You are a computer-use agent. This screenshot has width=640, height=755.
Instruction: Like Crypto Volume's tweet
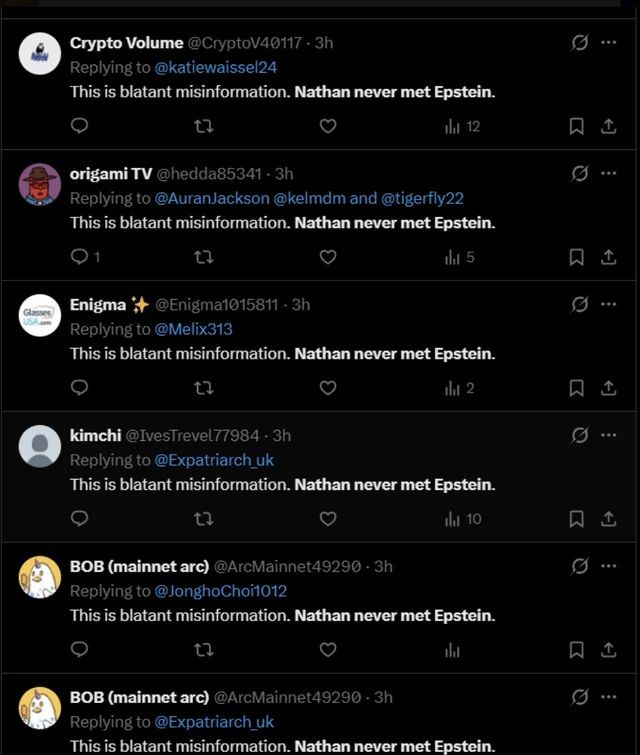pos(327,126)
